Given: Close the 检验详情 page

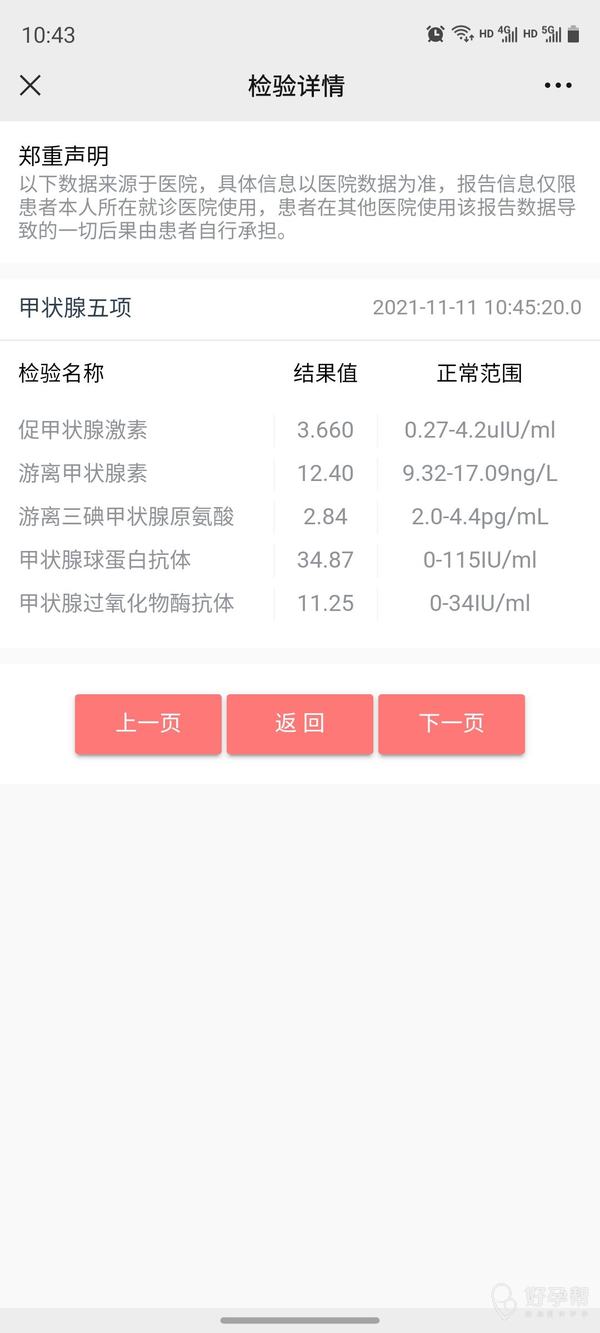Looking at the screenshot, I should tap(31, 85).
